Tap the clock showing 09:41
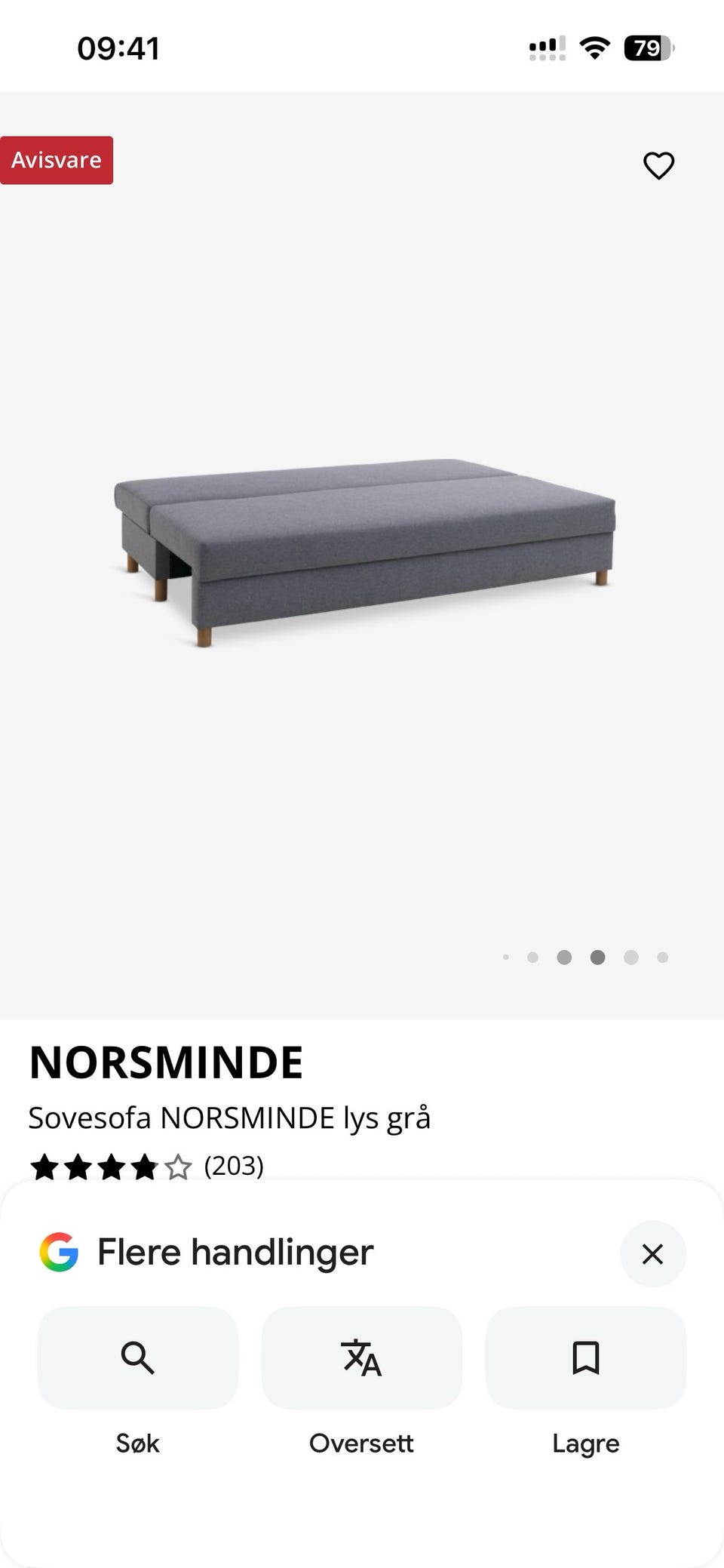The width and height of the screenshot is (724, 1568). tap(118, 48)
